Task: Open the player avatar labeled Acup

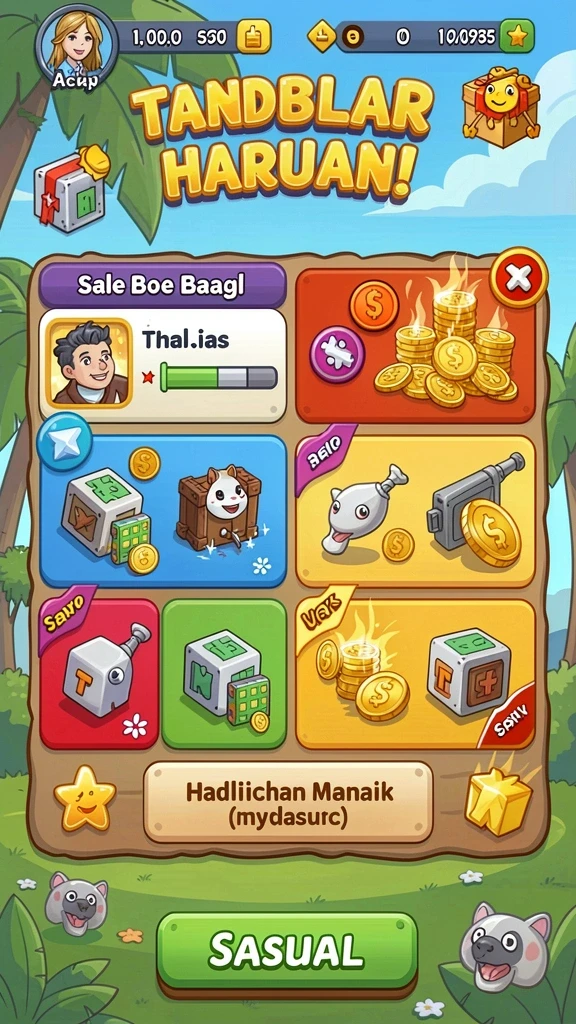Action: [78, 50]
